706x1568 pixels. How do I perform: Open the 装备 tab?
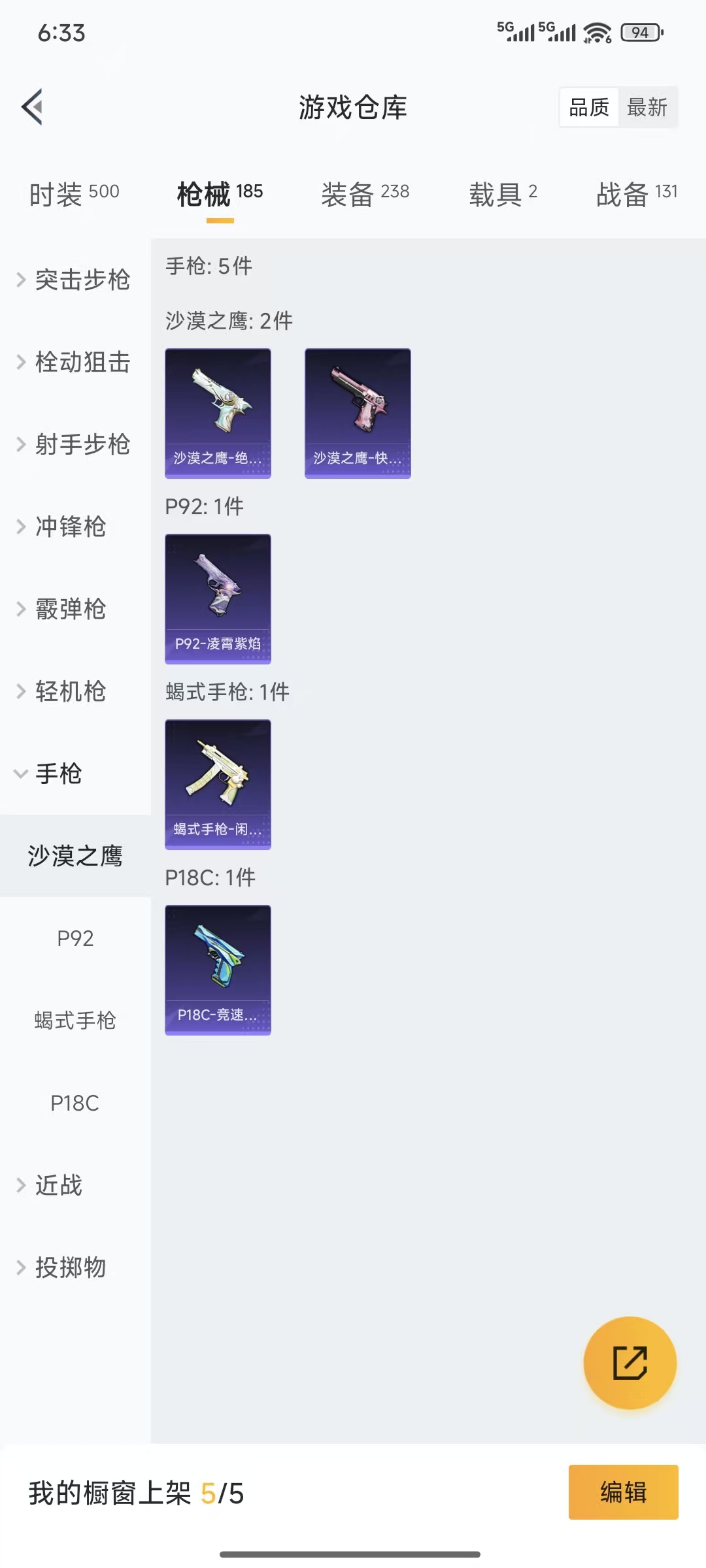tap(365, 193)
